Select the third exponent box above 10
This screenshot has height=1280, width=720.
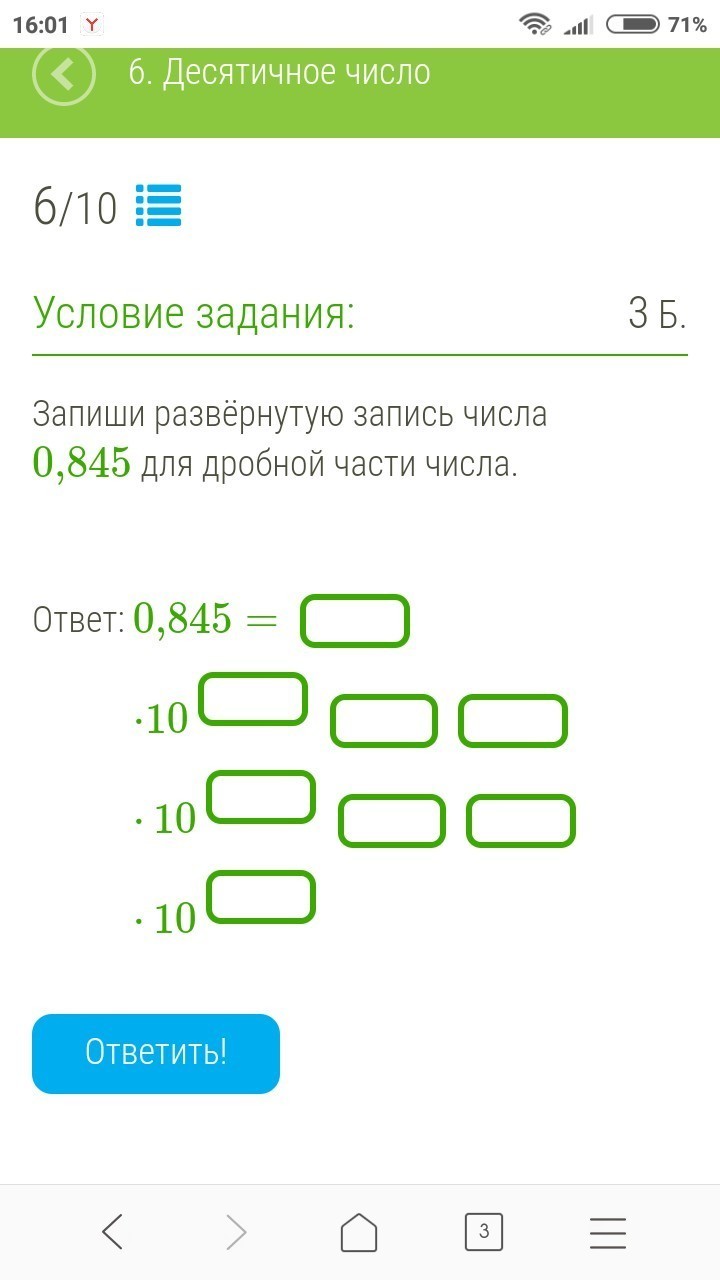[x=262, y=897]
